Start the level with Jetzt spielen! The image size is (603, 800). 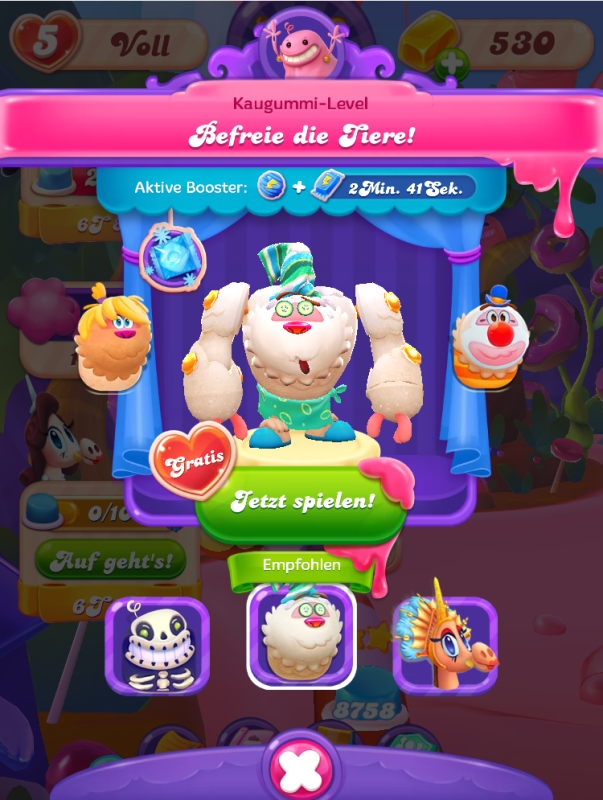click(x=301, y=500)
